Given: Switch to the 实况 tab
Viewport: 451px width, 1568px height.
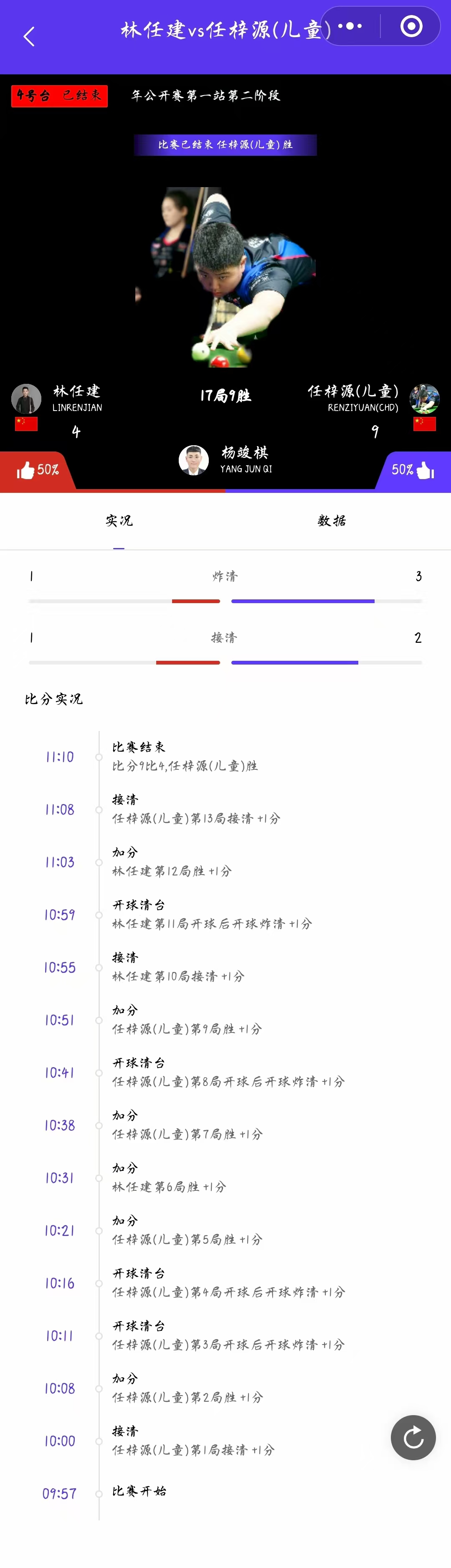Looking at the screenshot, I should tap(119, 521).
